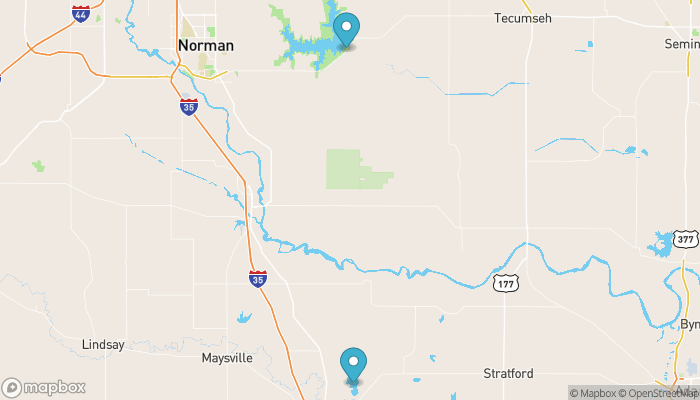
Task: Tap the map marker west of Stratford
Action: coord(353,365)
